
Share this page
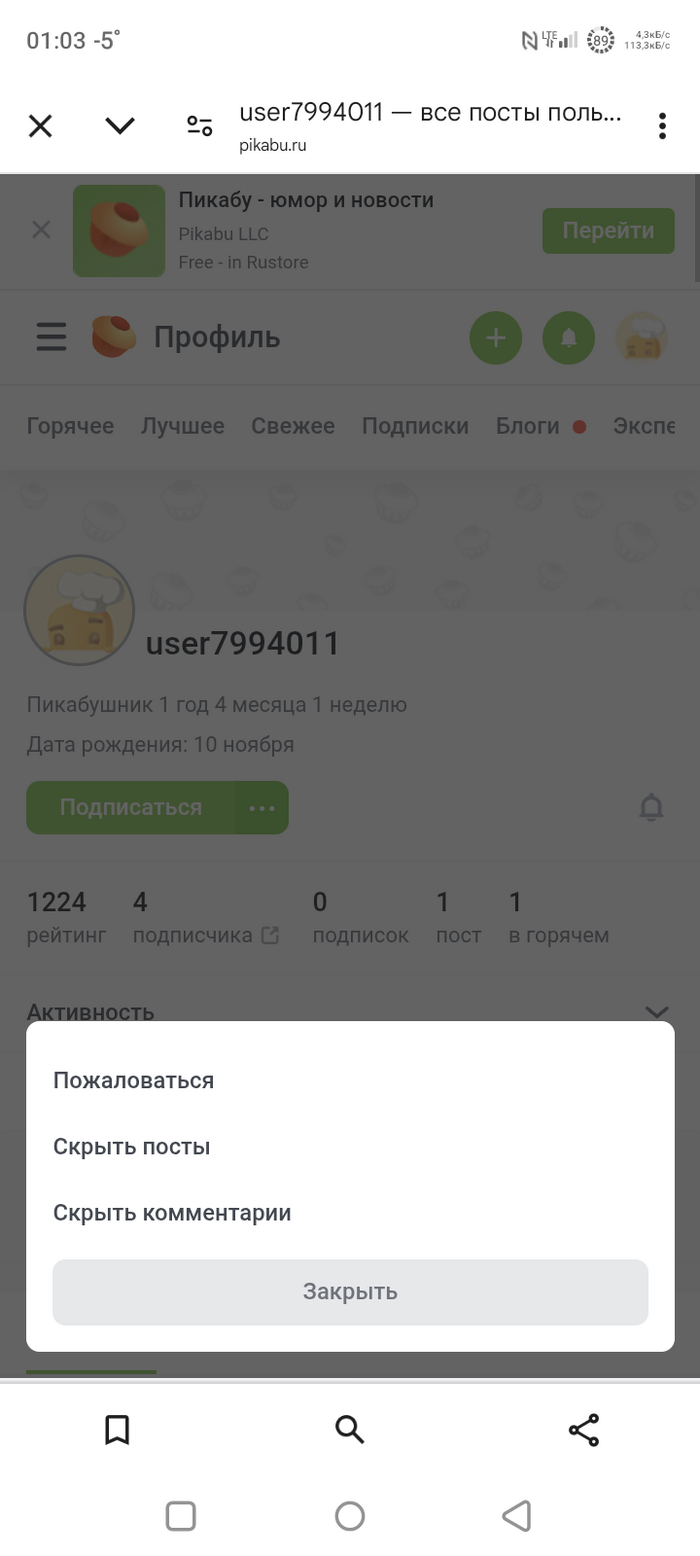point(583,1430)
